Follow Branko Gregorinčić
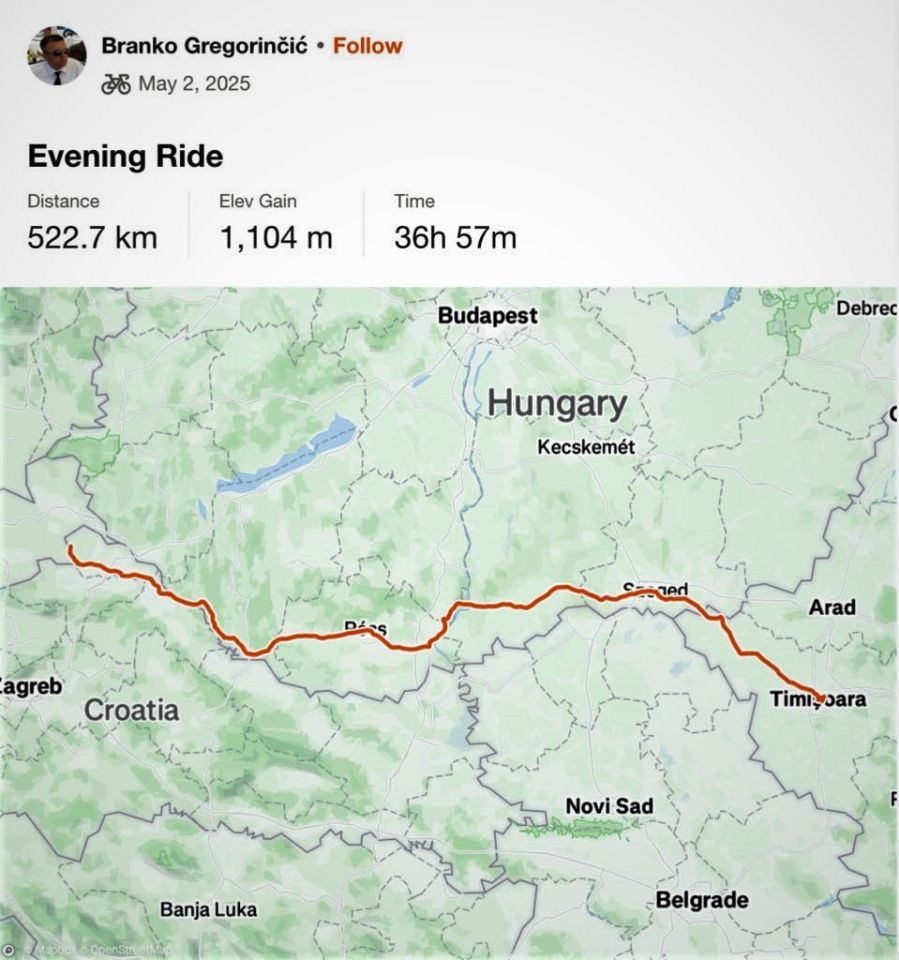Screen dimensions: 899x960 coord(367,46)
